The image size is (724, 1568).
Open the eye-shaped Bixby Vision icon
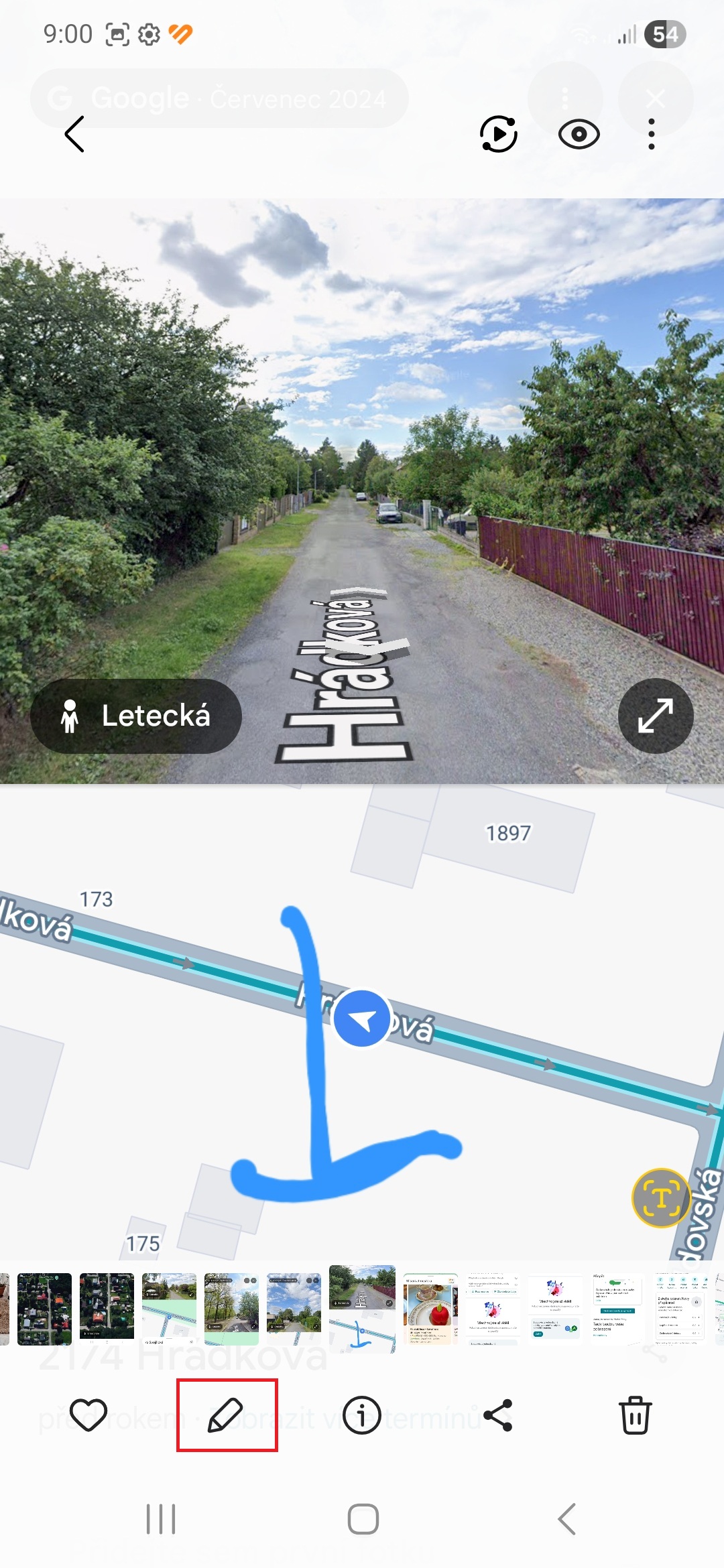pos(579,134)
